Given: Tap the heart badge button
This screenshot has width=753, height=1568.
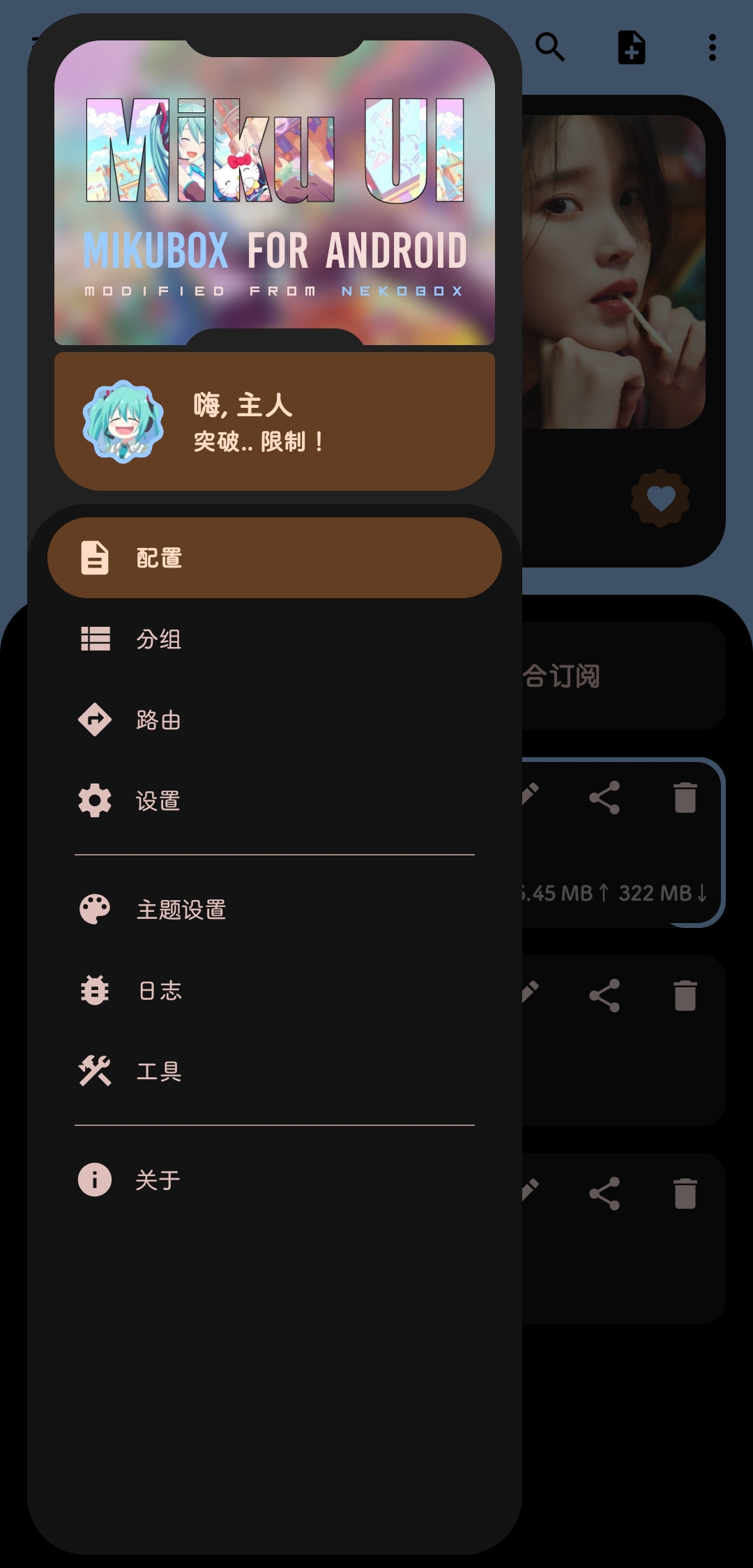Looking at the screenshot, I should coord(660,498).
